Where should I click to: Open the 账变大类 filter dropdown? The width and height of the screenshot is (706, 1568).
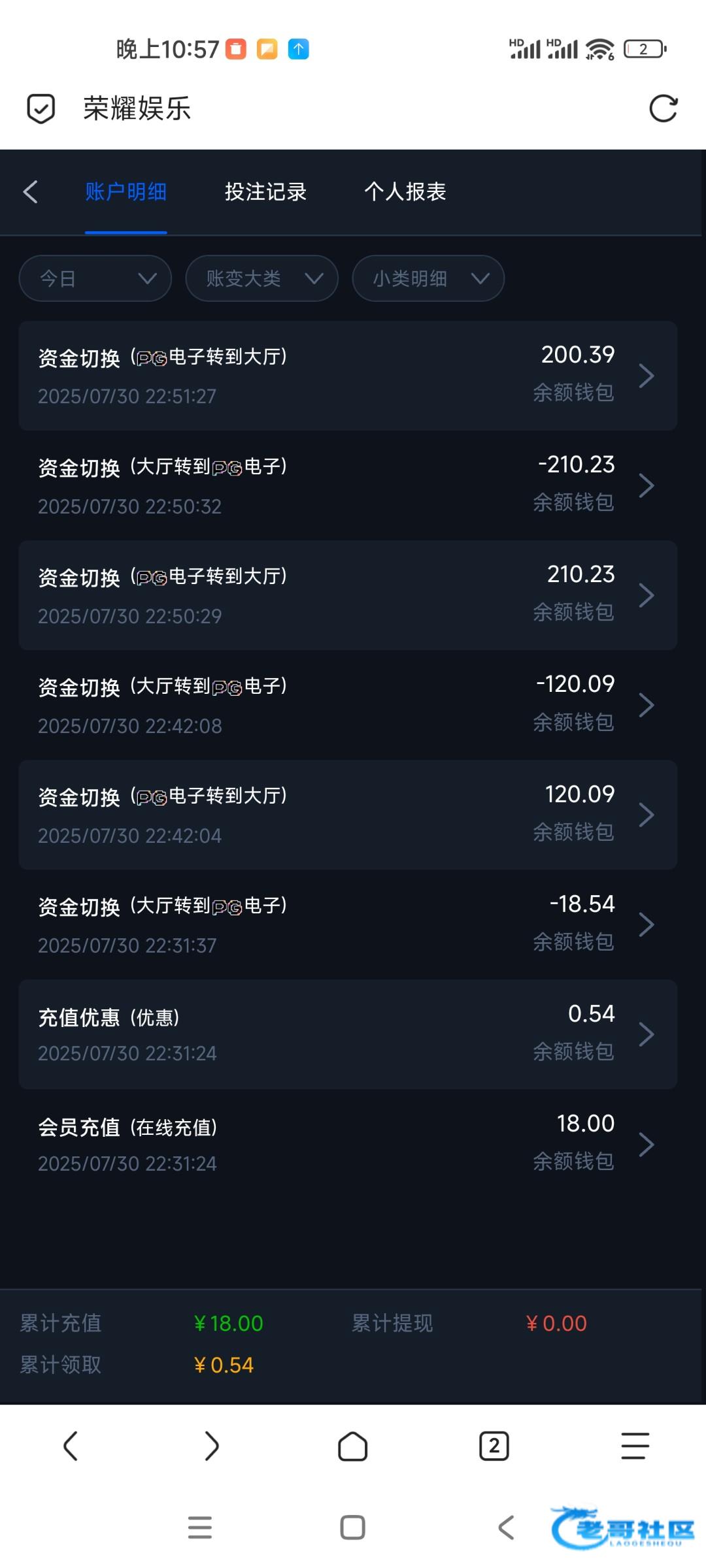coord(261,278)
